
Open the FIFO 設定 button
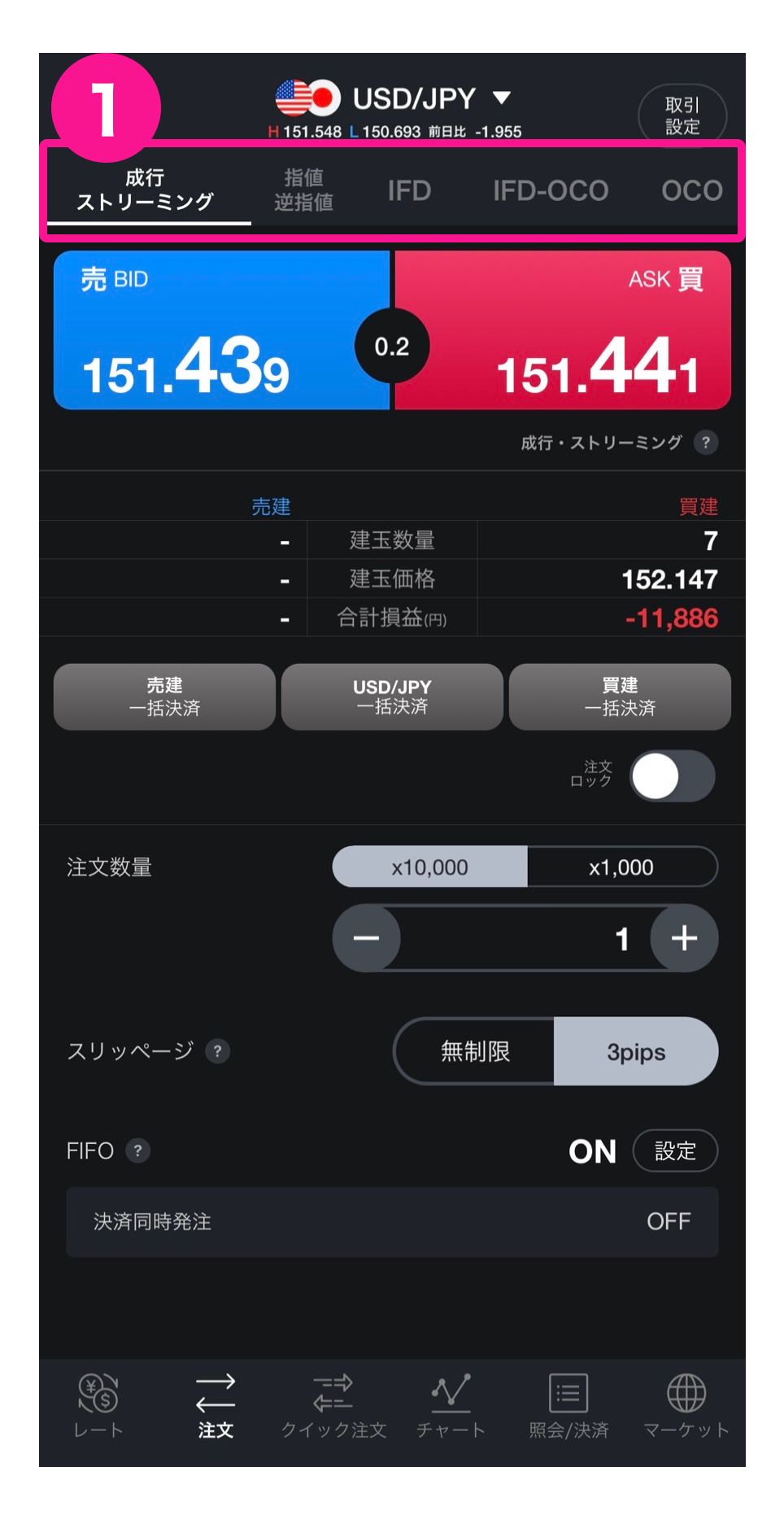pos(675,1150)
